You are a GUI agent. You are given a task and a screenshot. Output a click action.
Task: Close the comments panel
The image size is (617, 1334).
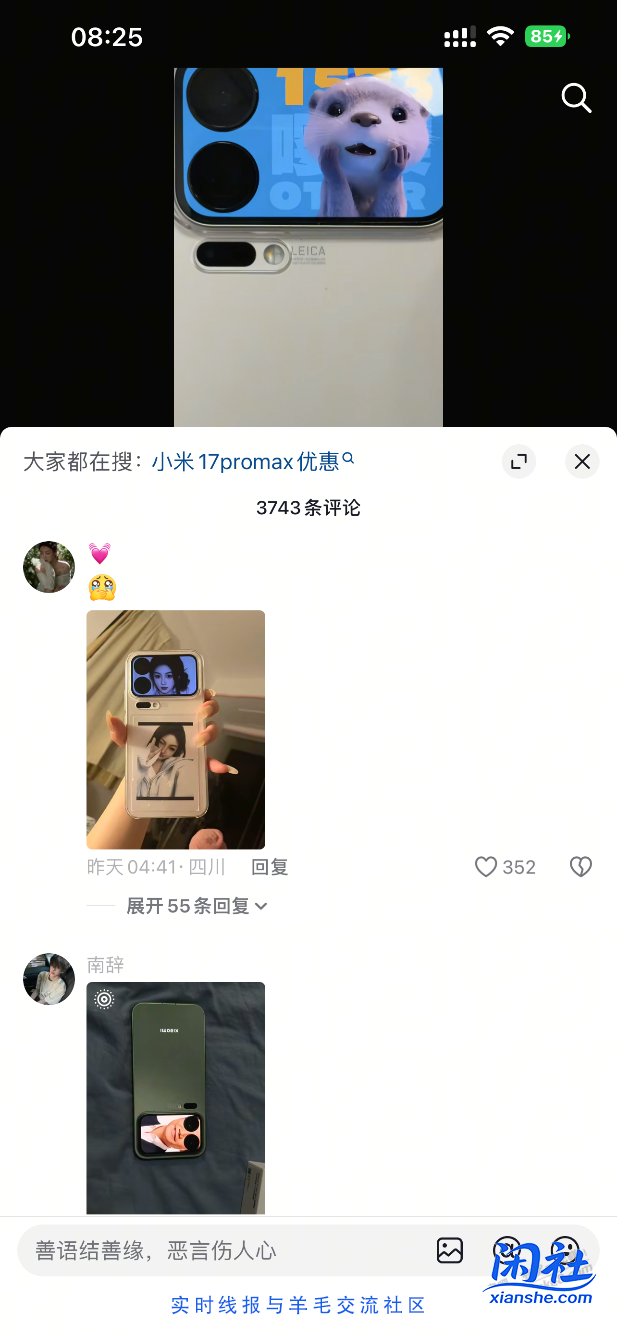(x=582, y=461)
